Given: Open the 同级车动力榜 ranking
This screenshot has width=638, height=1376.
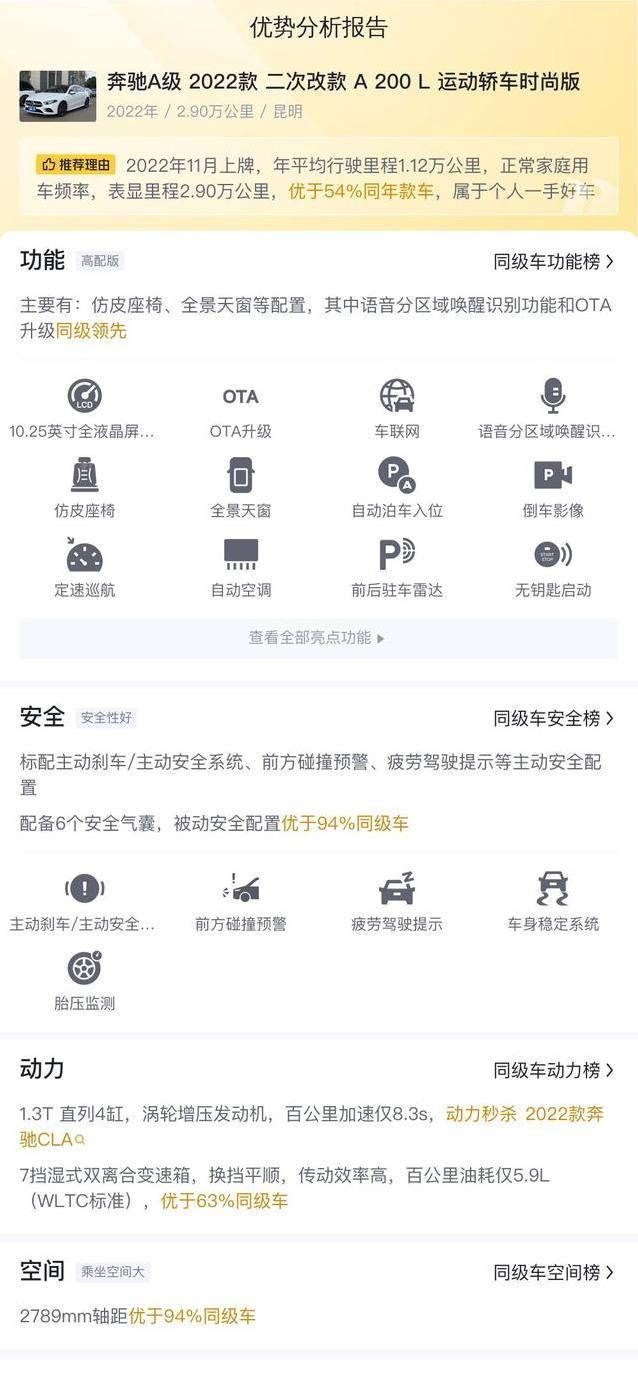Looking at the screenshot, I should click(x=554, y=1070).
